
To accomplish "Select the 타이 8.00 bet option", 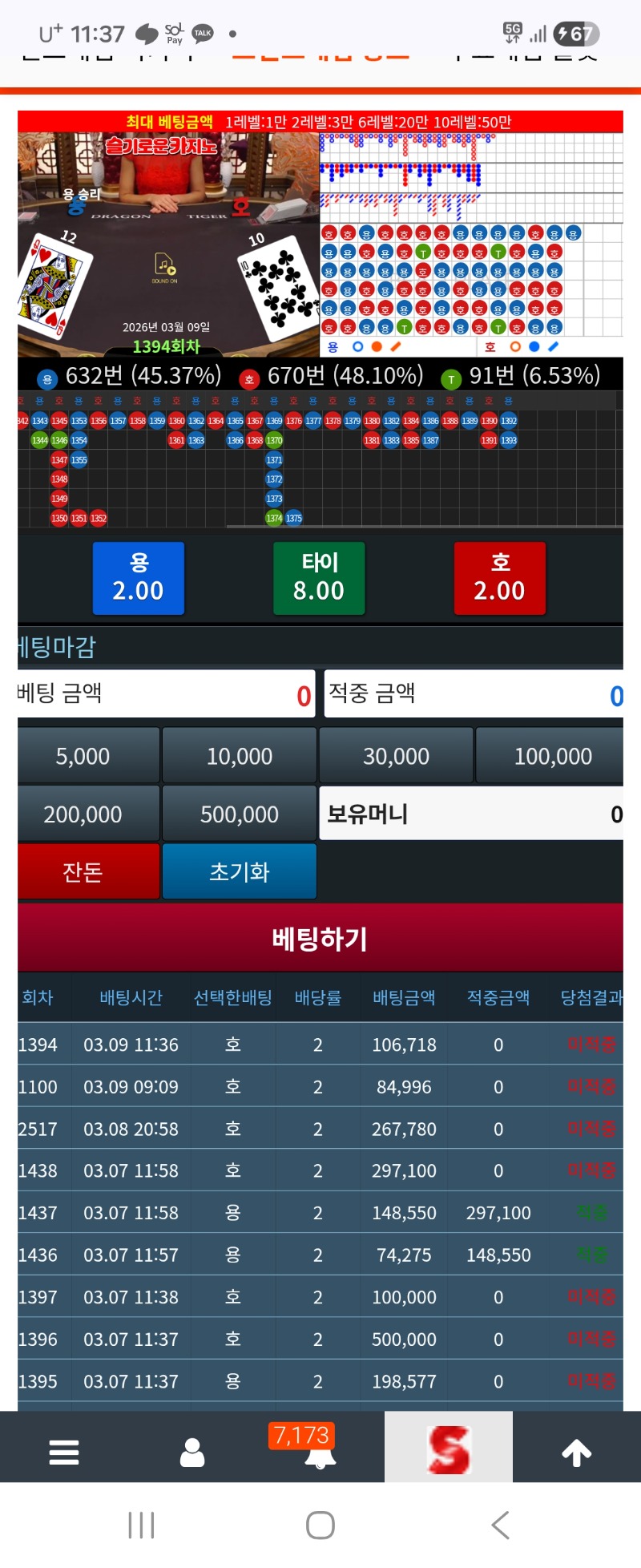I will click(319, 578).
